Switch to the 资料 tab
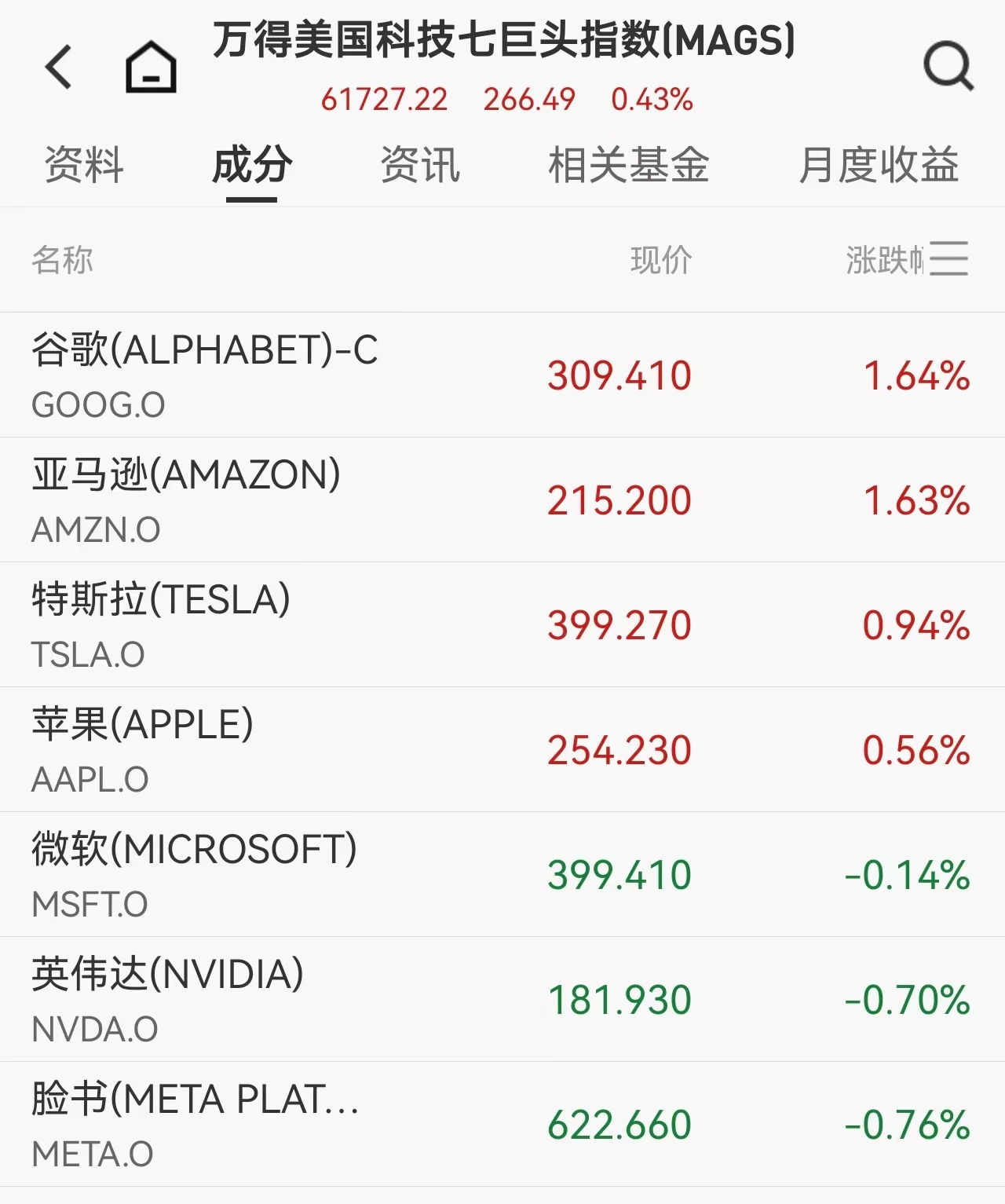The height and width of the screenshot is (1204, 1005). pyautogui.click(x=84, y=166)
